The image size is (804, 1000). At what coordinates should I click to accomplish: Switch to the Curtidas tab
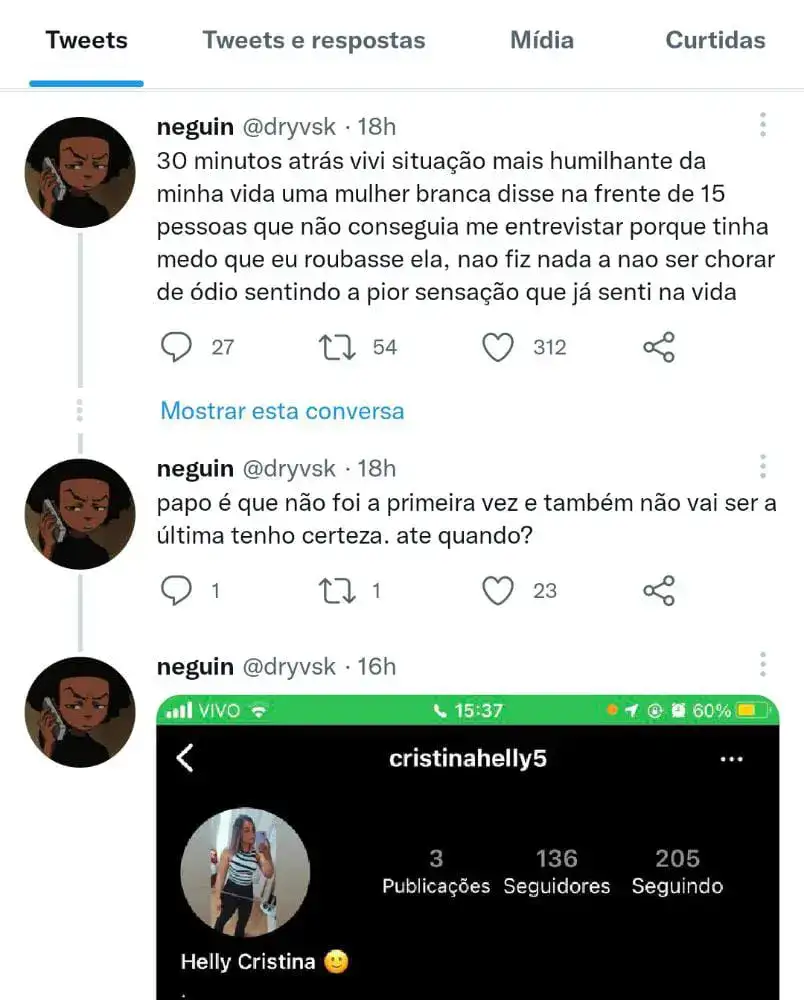pyautogui.click(x=715, y=41)
